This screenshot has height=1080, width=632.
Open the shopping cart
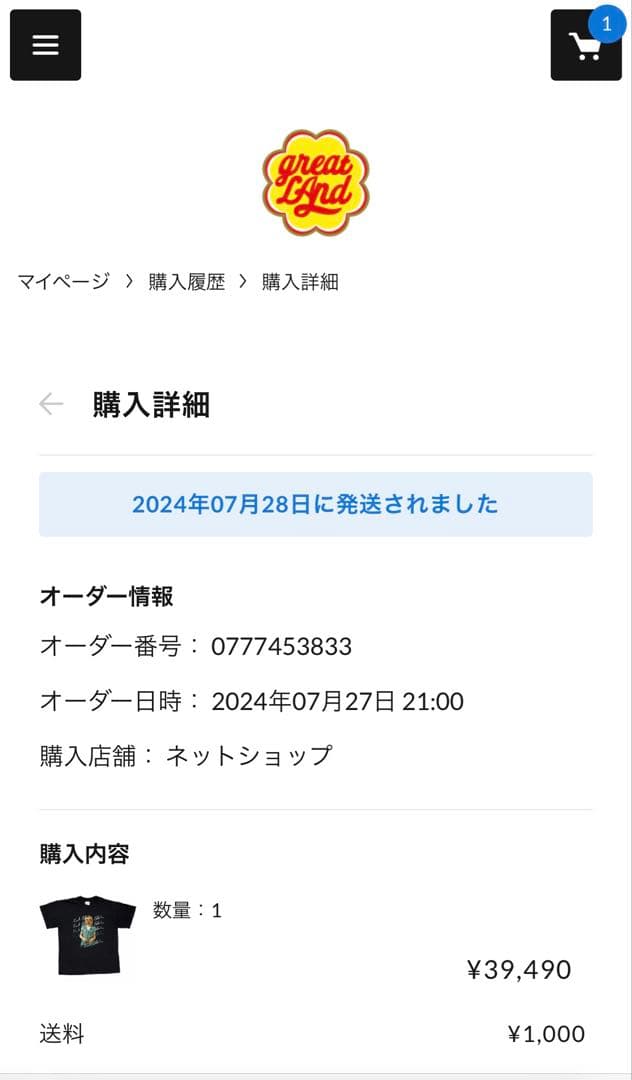click(585, 46)
